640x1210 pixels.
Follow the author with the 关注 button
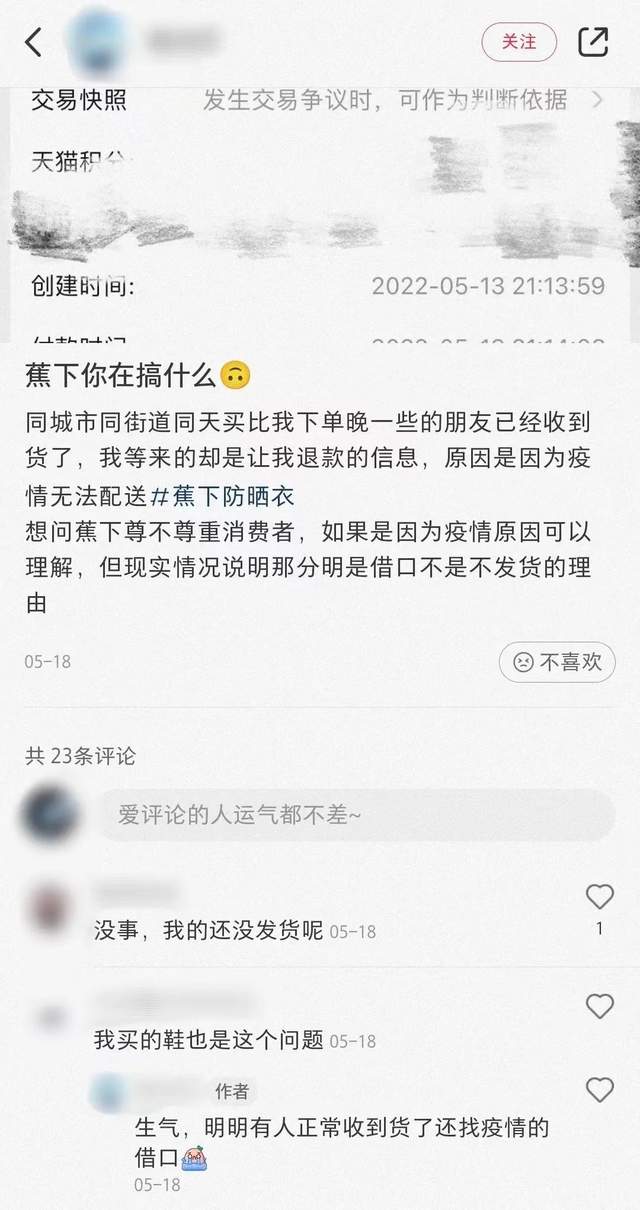pyautogui.click(x=519, y=42)
